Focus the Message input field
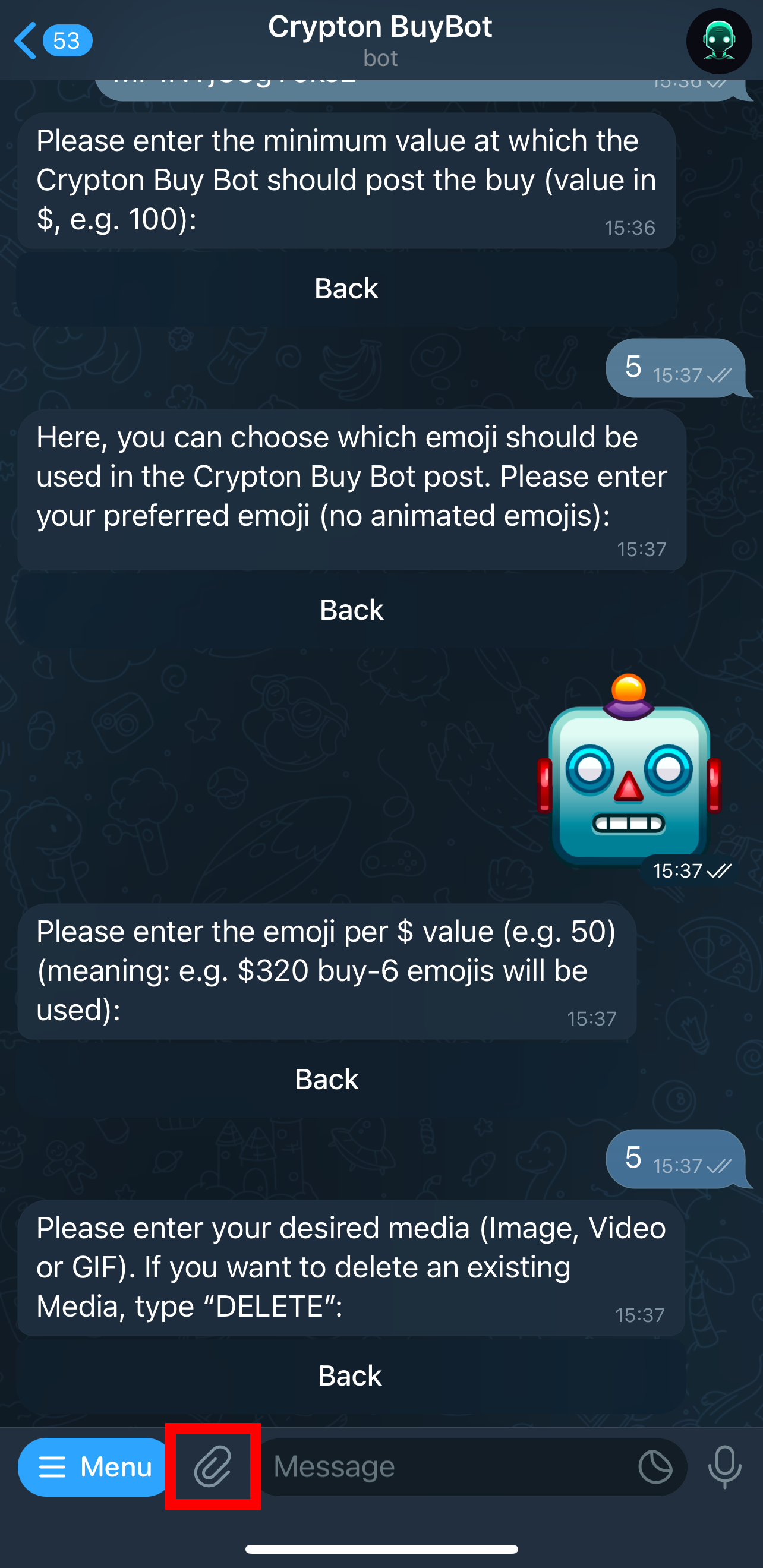The image size is (763, 1568). (x=447, y=1467)
